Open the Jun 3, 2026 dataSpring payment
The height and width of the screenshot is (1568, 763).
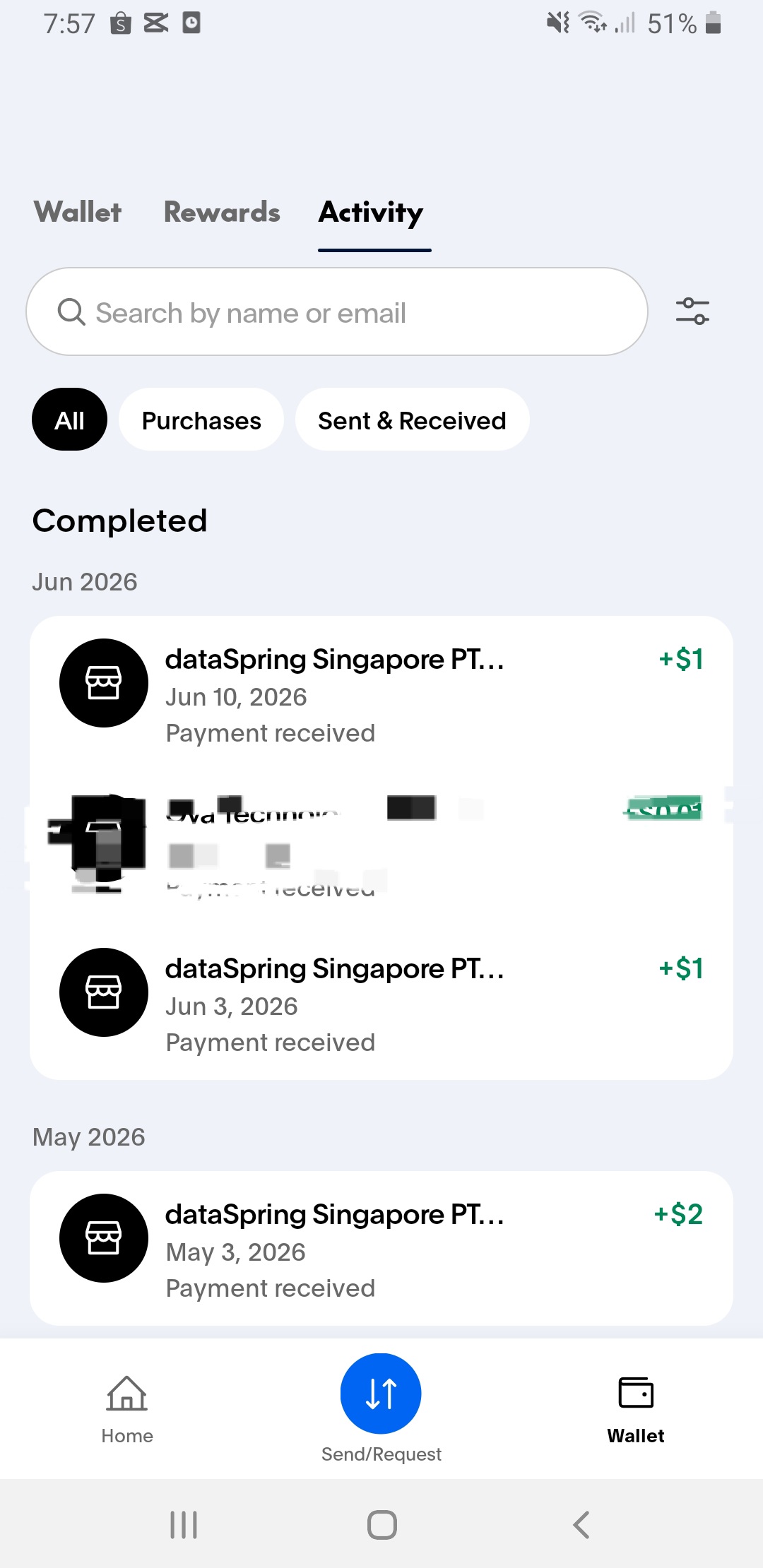click(x=381, y=1004)
